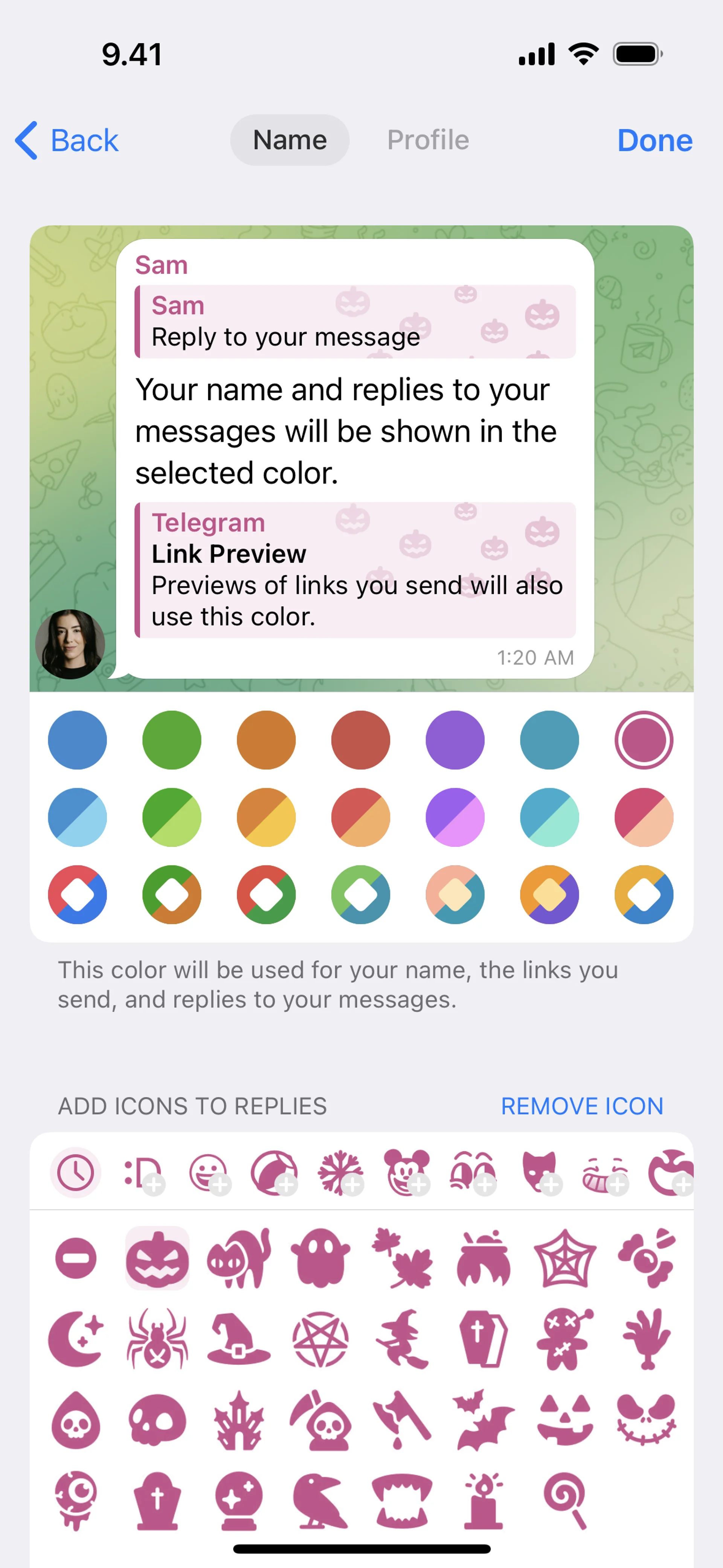Pick the witch hat reply icon

[x=239, y=1339]
